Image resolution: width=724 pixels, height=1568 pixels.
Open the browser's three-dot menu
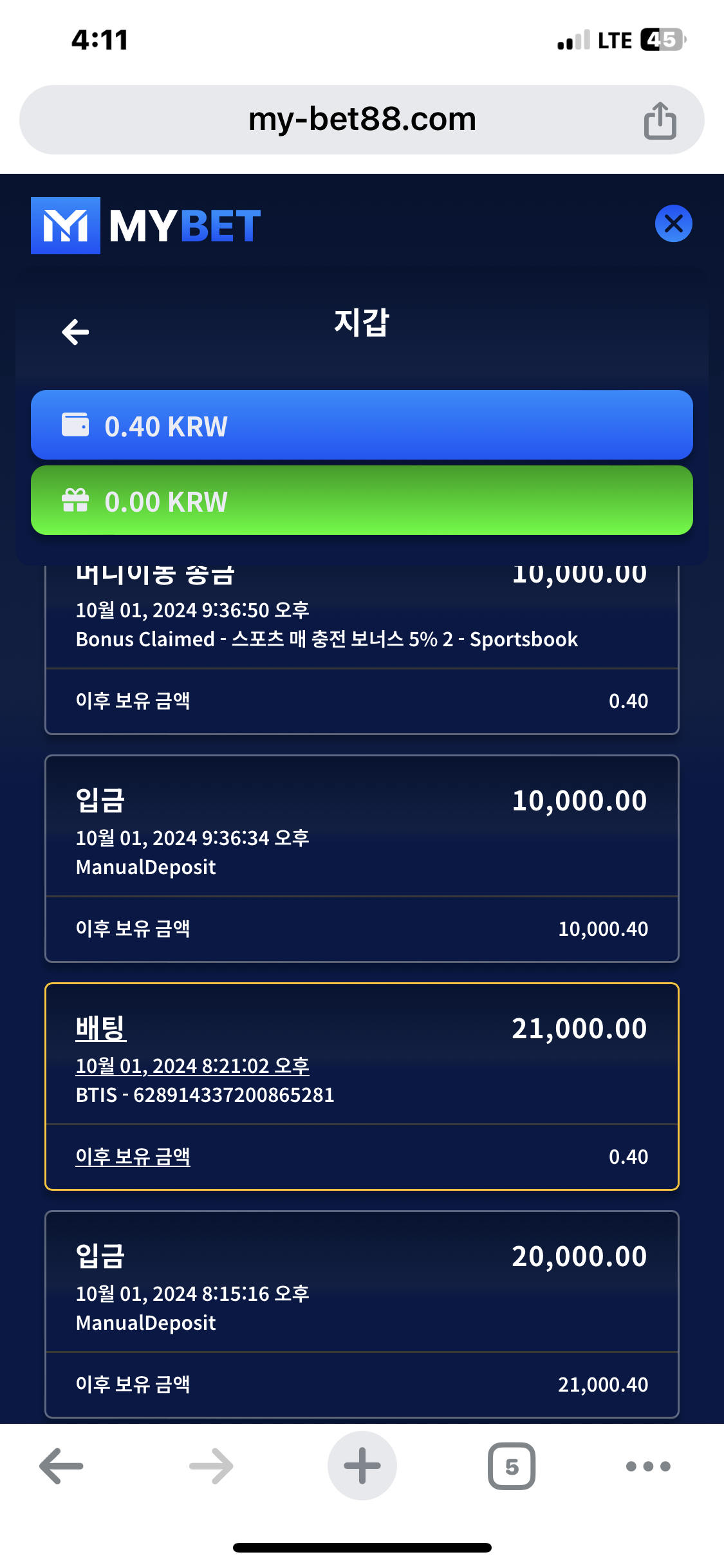648,1466
